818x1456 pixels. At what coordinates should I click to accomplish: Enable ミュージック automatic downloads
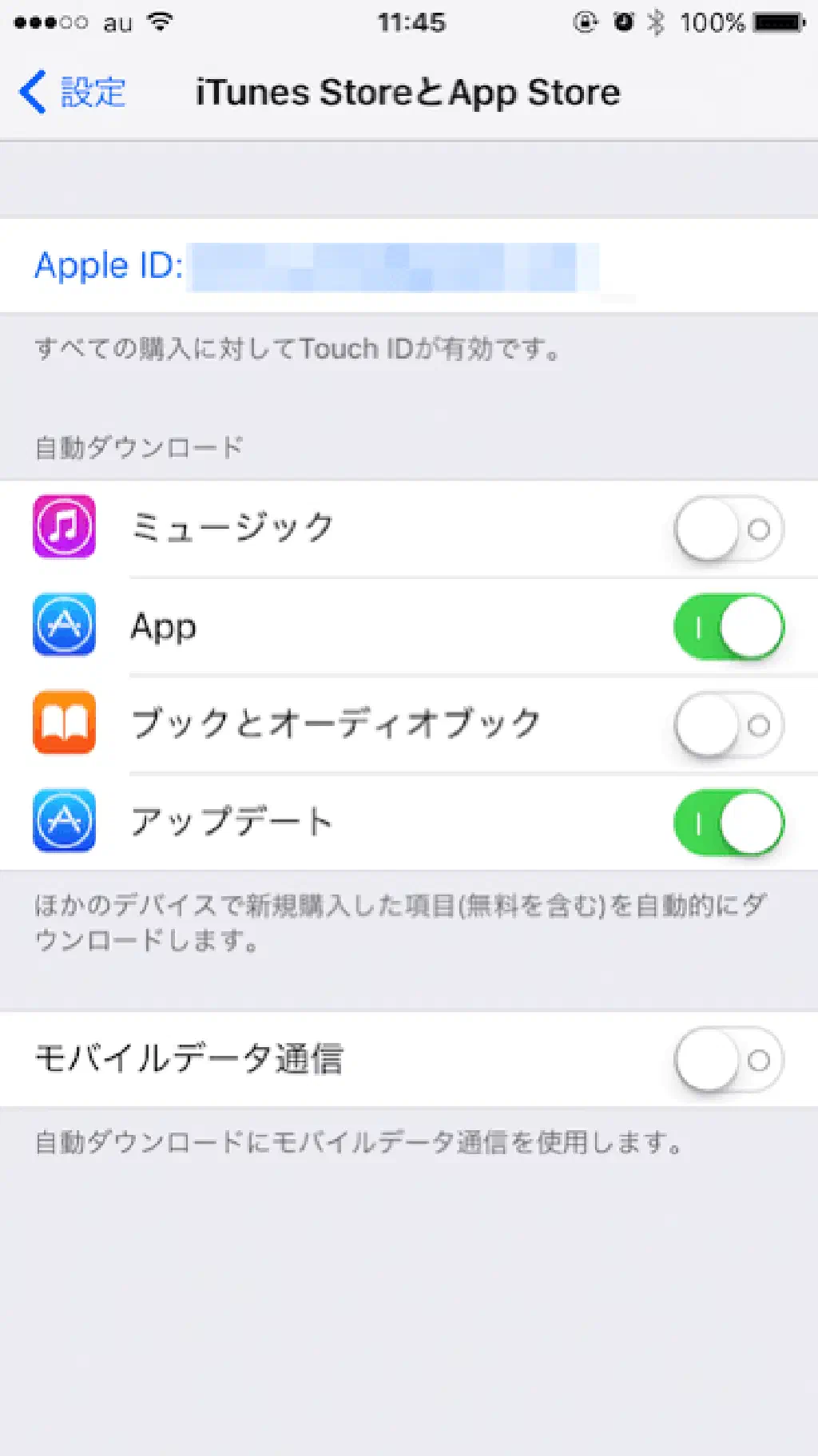click(728, 528)
